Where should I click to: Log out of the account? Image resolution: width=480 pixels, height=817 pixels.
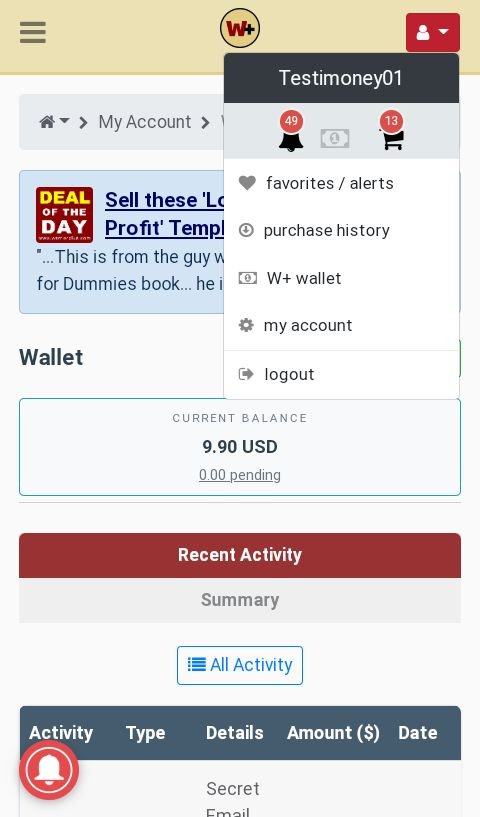(x=341, y=374)
